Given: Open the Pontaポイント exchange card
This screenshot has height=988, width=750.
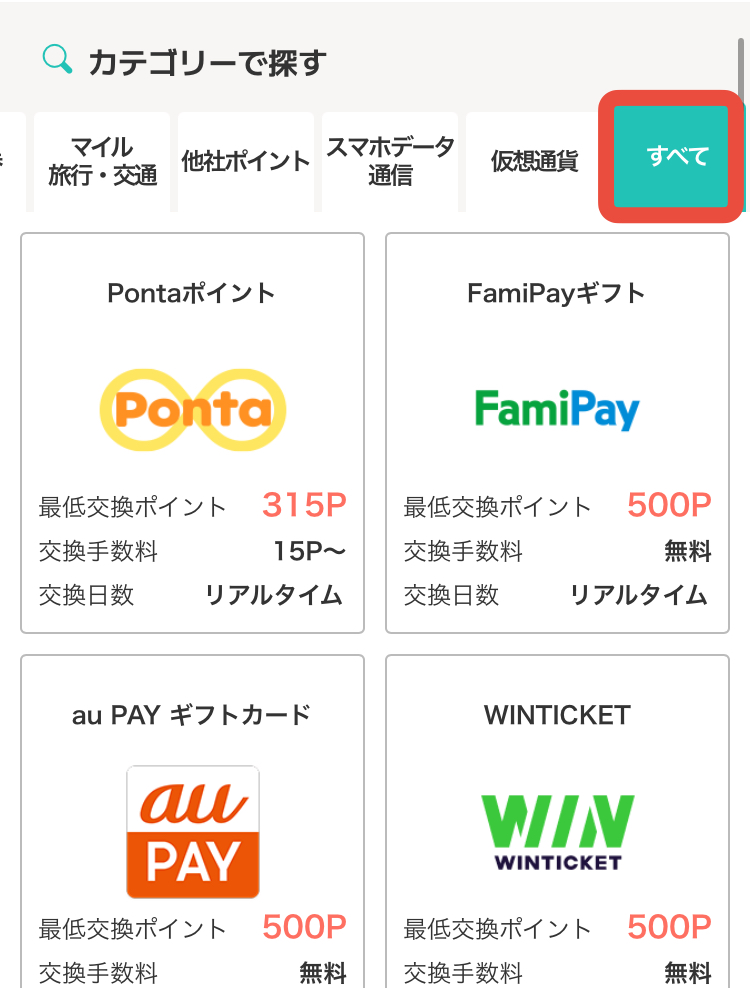Looking at the screenshot, I should pos(192,433).
